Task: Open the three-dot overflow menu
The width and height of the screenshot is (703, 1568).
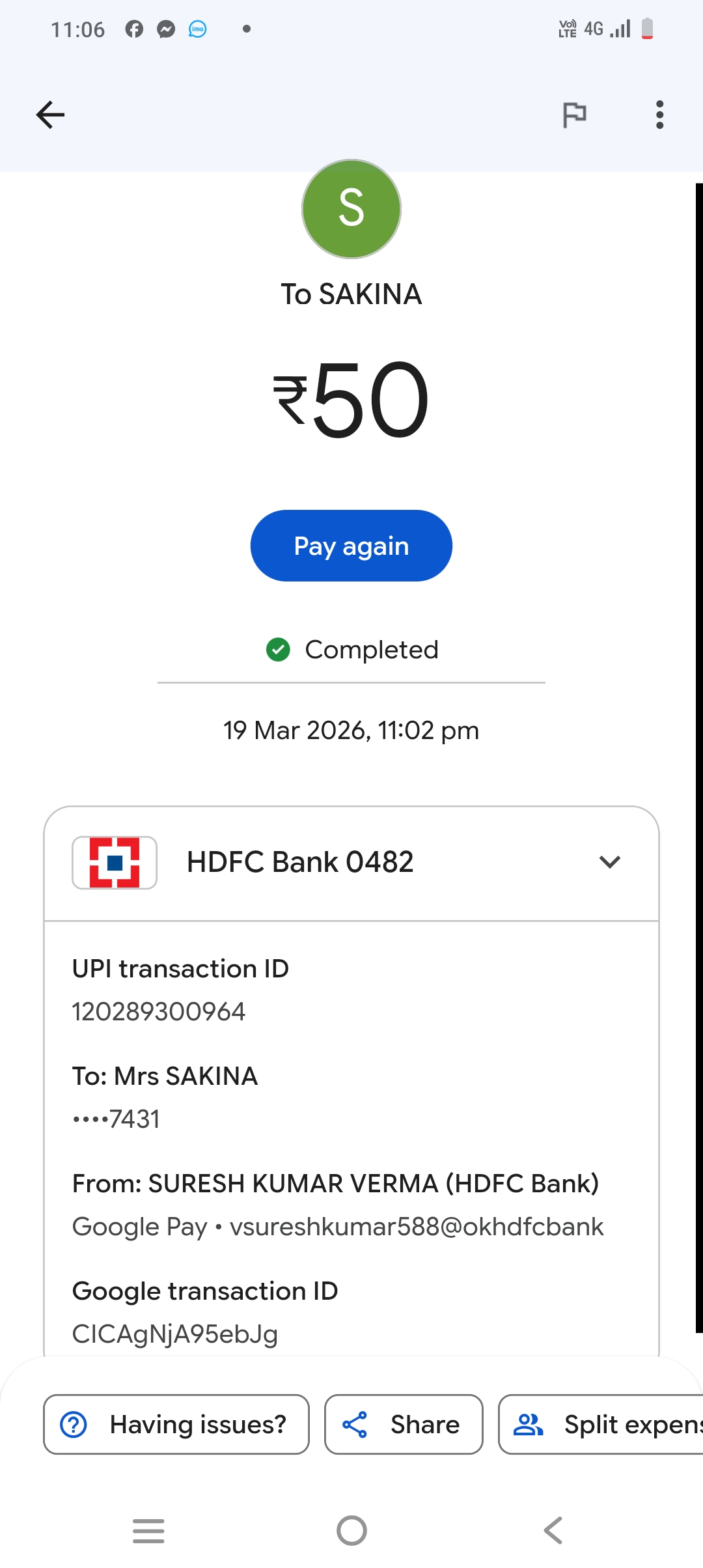Action: pyautogui.click(x=659, y=115)
